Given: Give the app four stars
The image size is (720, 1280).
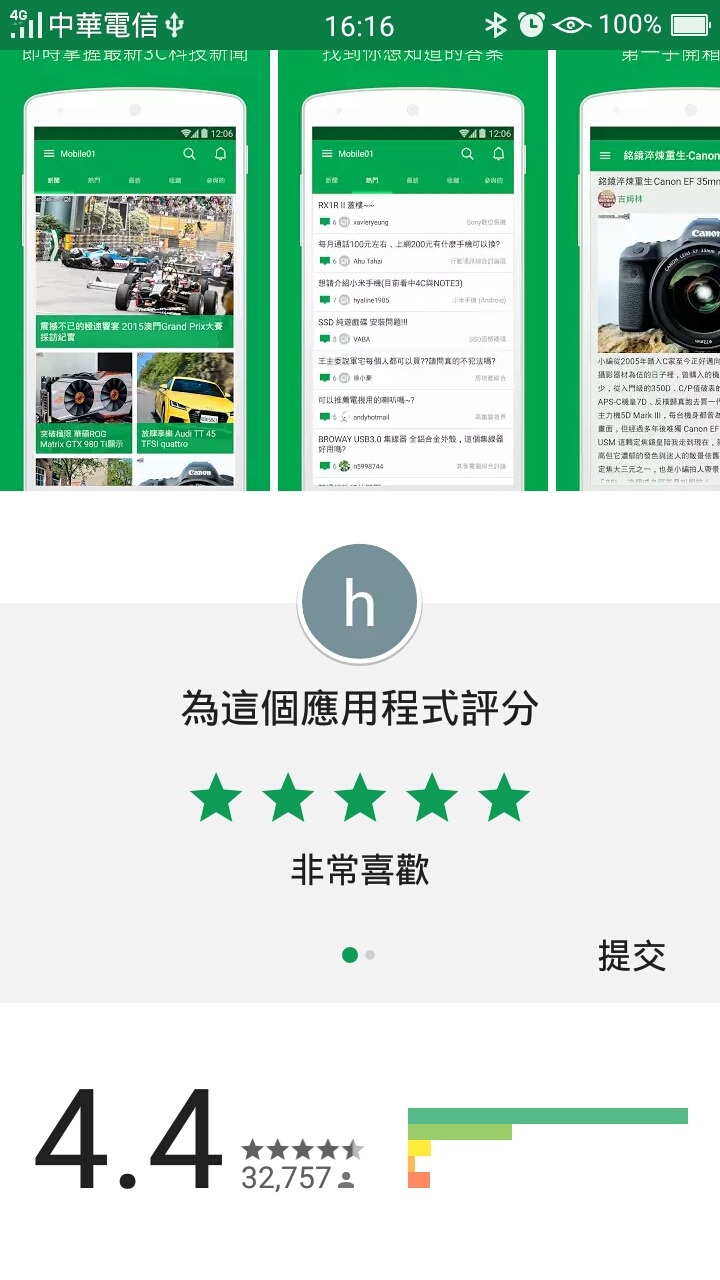Looking at the screenshot, I should click(x=432, y=798).
